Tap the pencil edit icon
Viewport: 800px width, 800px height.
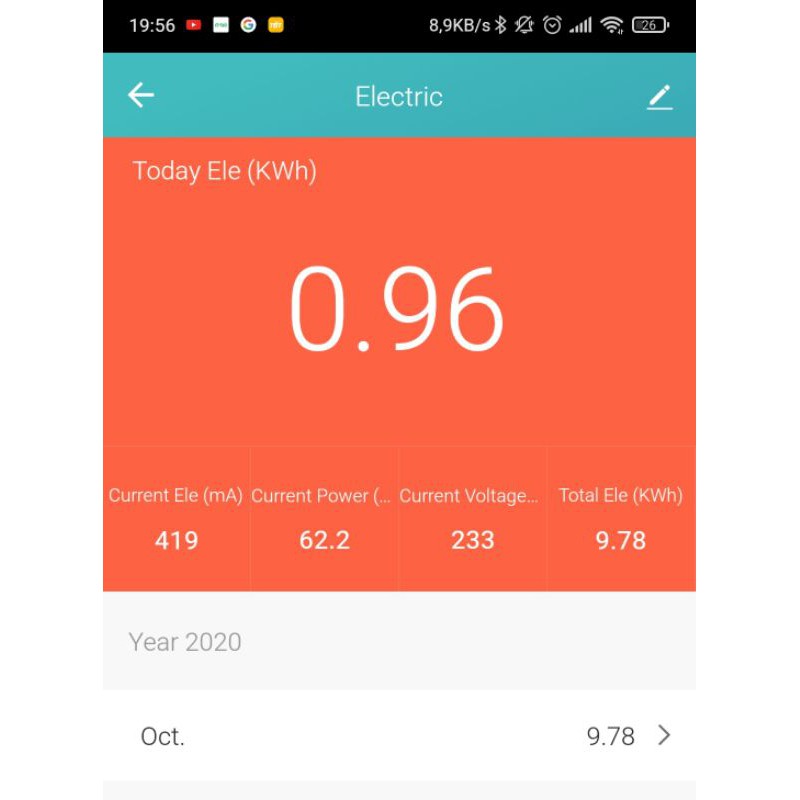click(659, 97)
